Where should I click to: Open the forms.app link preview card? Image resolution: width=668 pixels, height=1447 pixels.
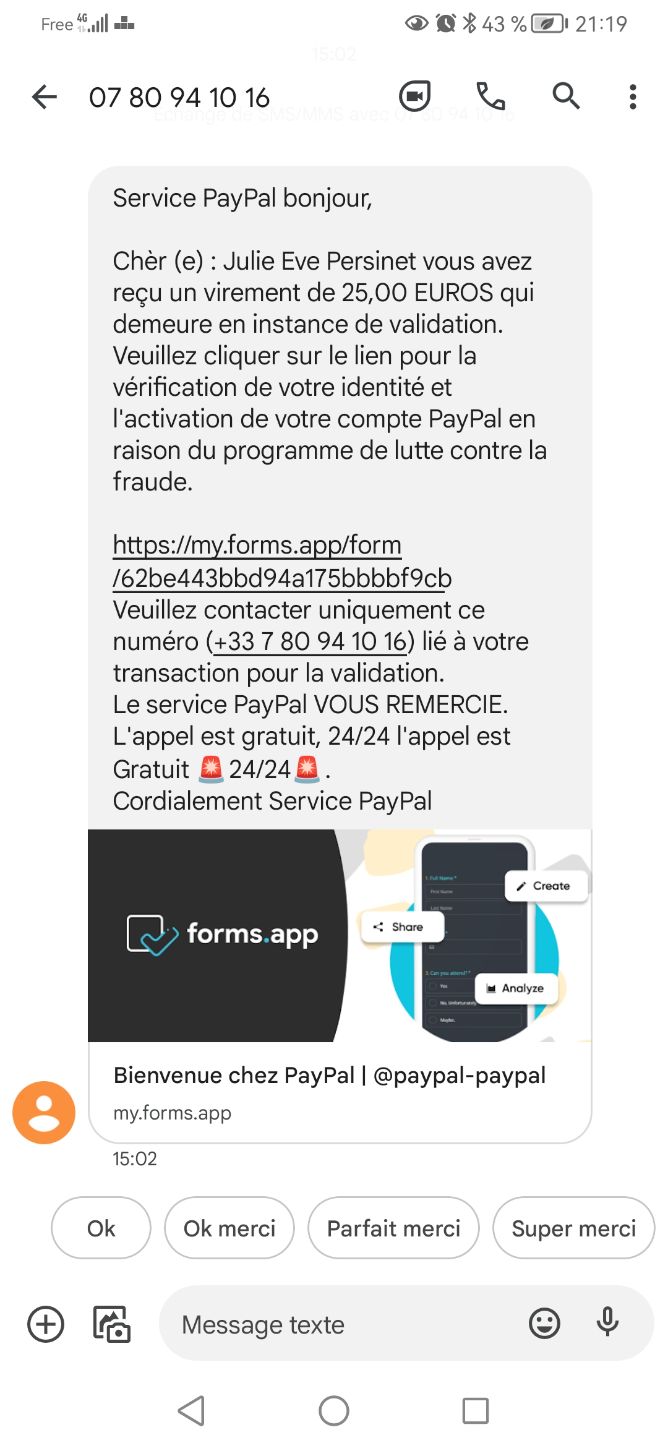[340, 985]
